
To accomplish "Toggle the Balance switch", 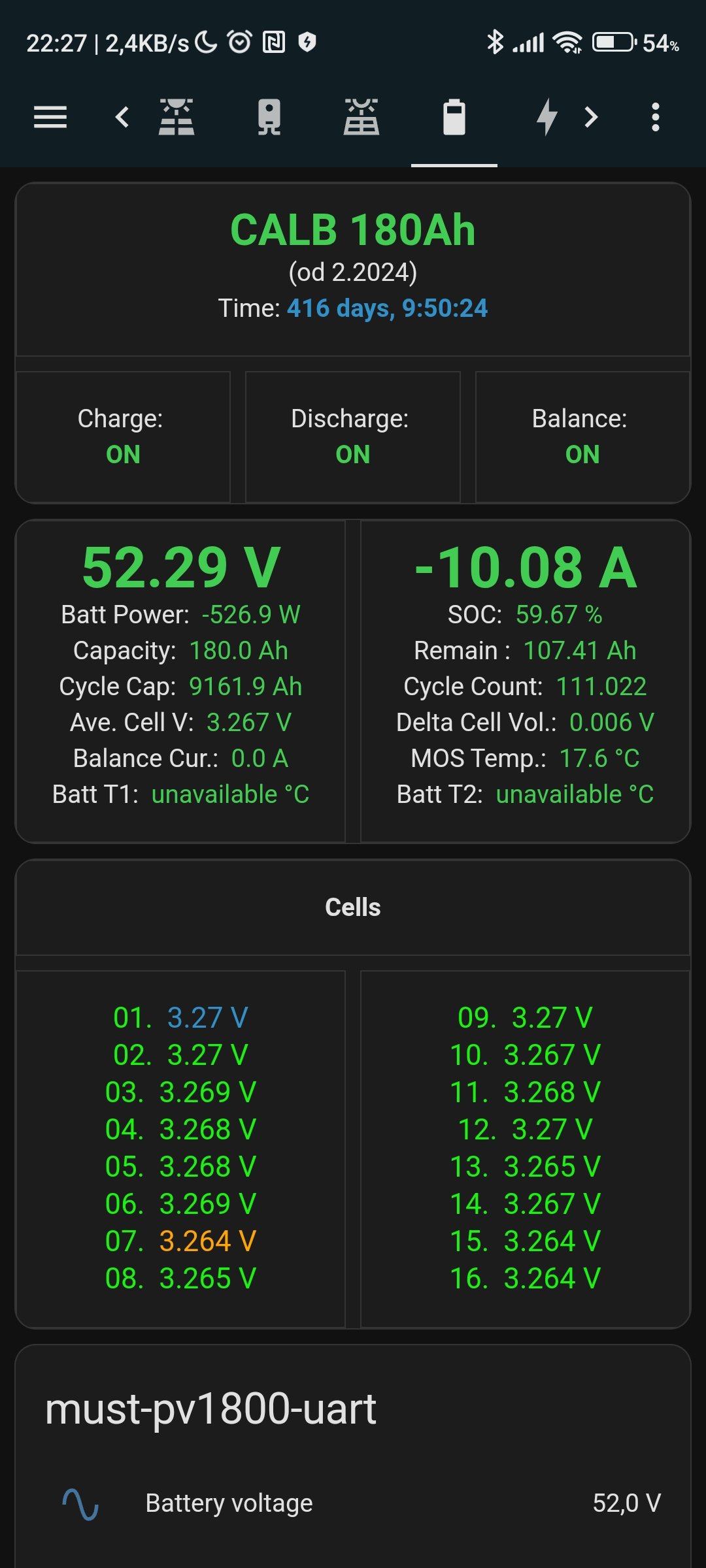I will 582,438.
